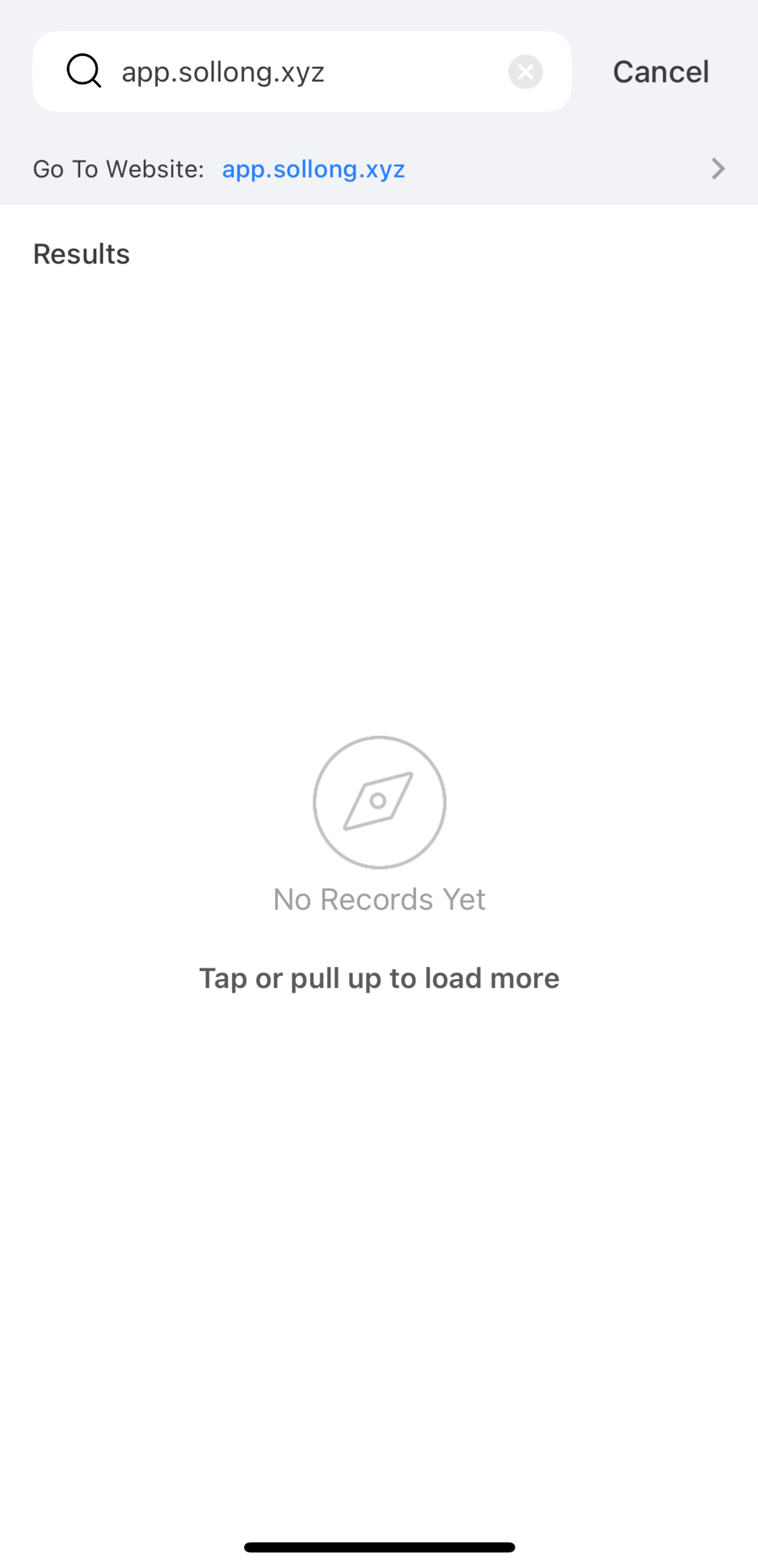Tap to load more results
This screenshot has width=758, height=1568.
[379, 978]
